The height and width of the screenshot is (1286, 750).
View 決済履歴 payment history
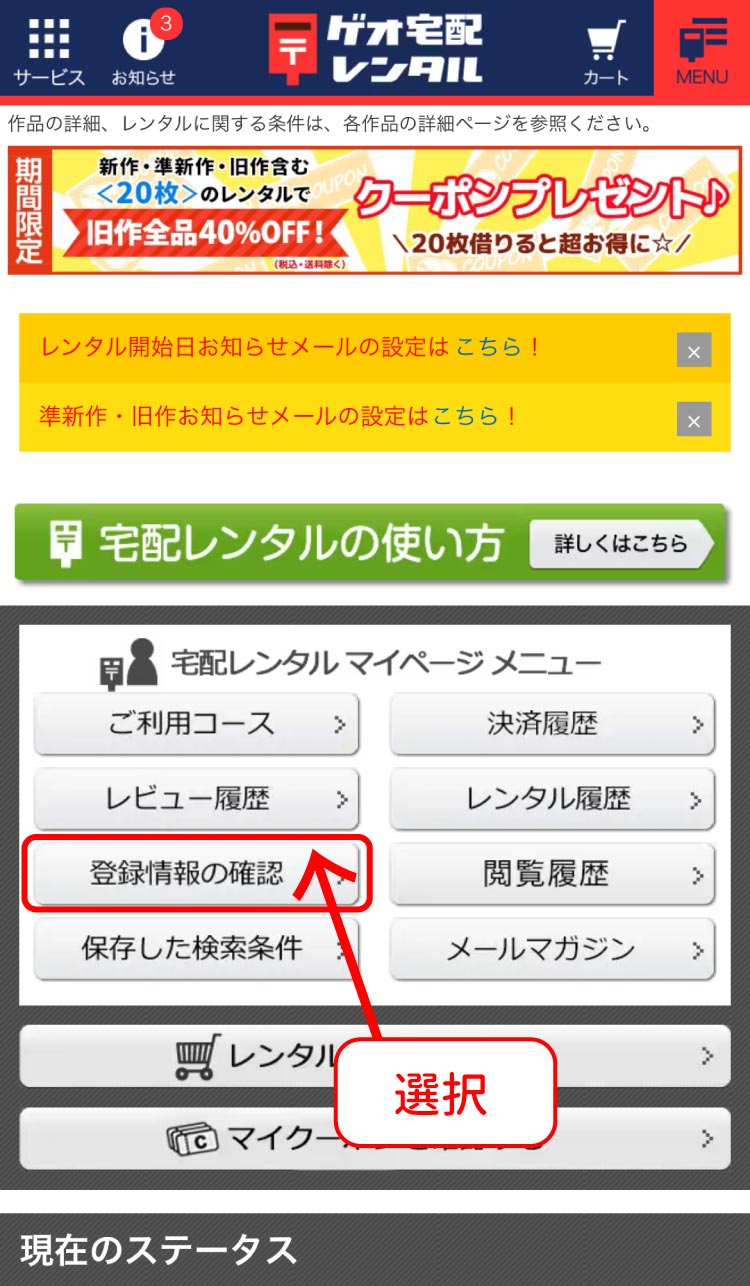coord(551,724)
